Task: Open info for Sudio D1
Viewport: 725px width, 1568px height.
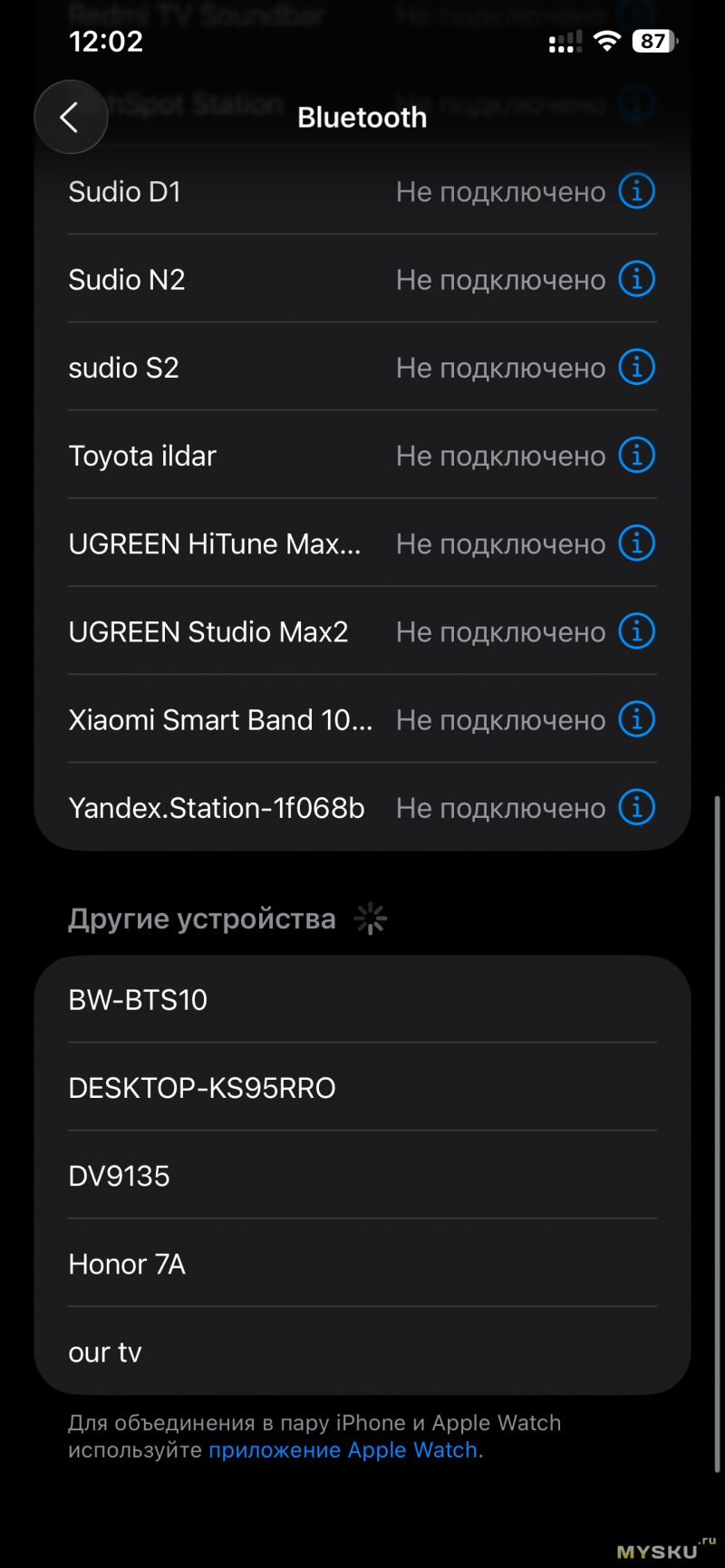Action: point(636,191)
